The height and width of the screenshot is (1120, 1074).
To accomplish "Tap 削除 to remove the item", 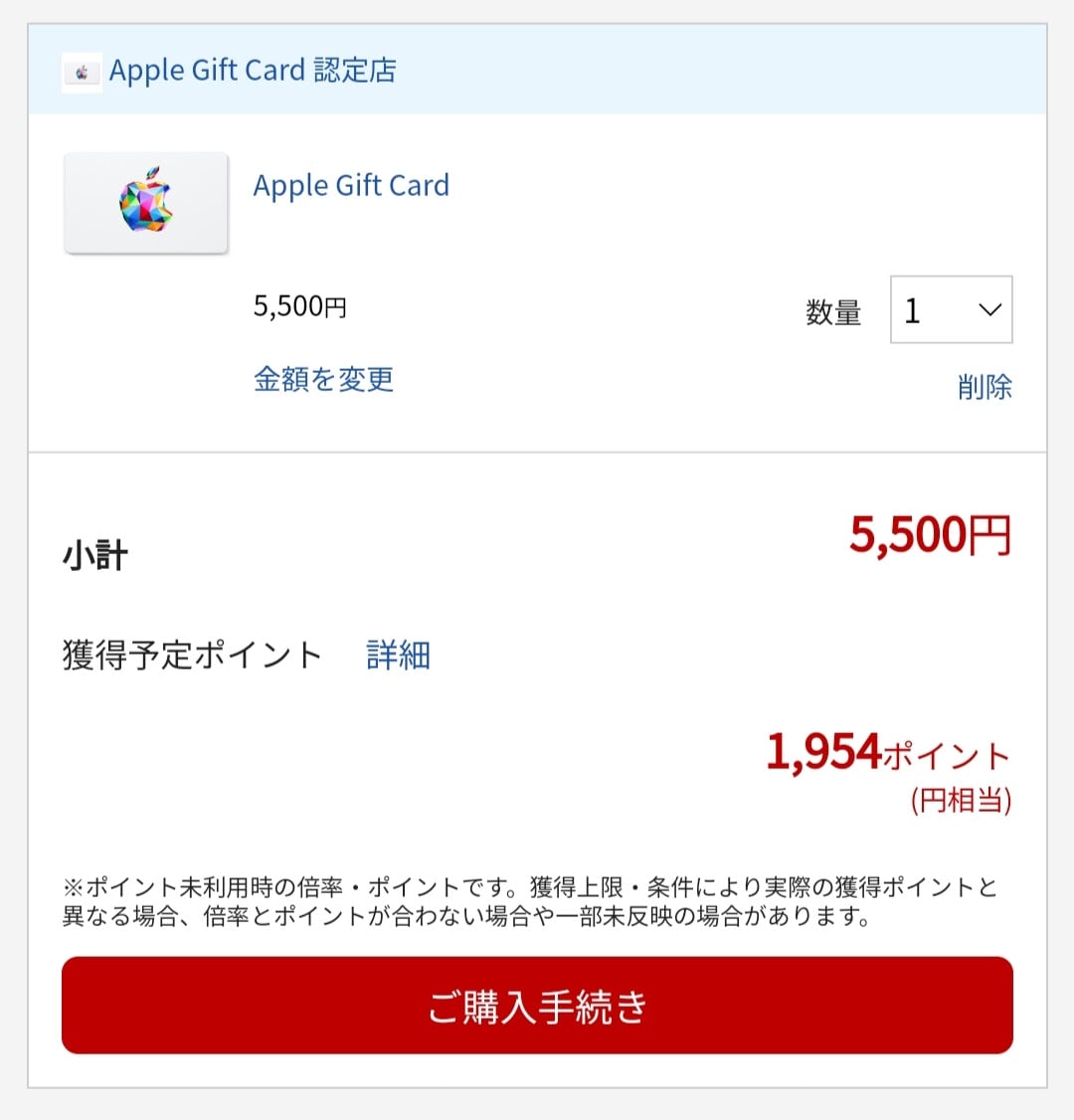I will point(984,387).
